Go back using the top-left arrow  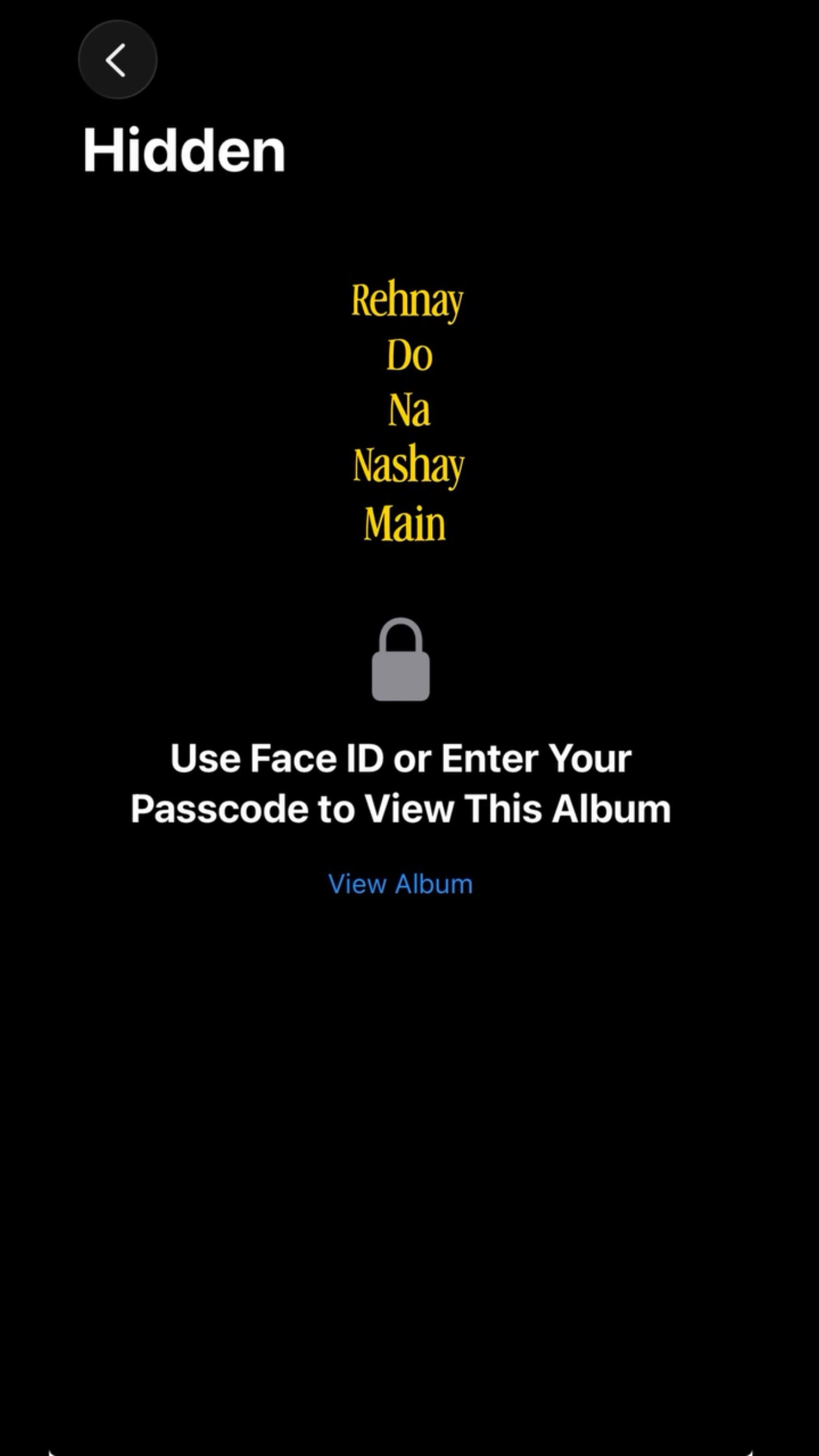(117, 59)
